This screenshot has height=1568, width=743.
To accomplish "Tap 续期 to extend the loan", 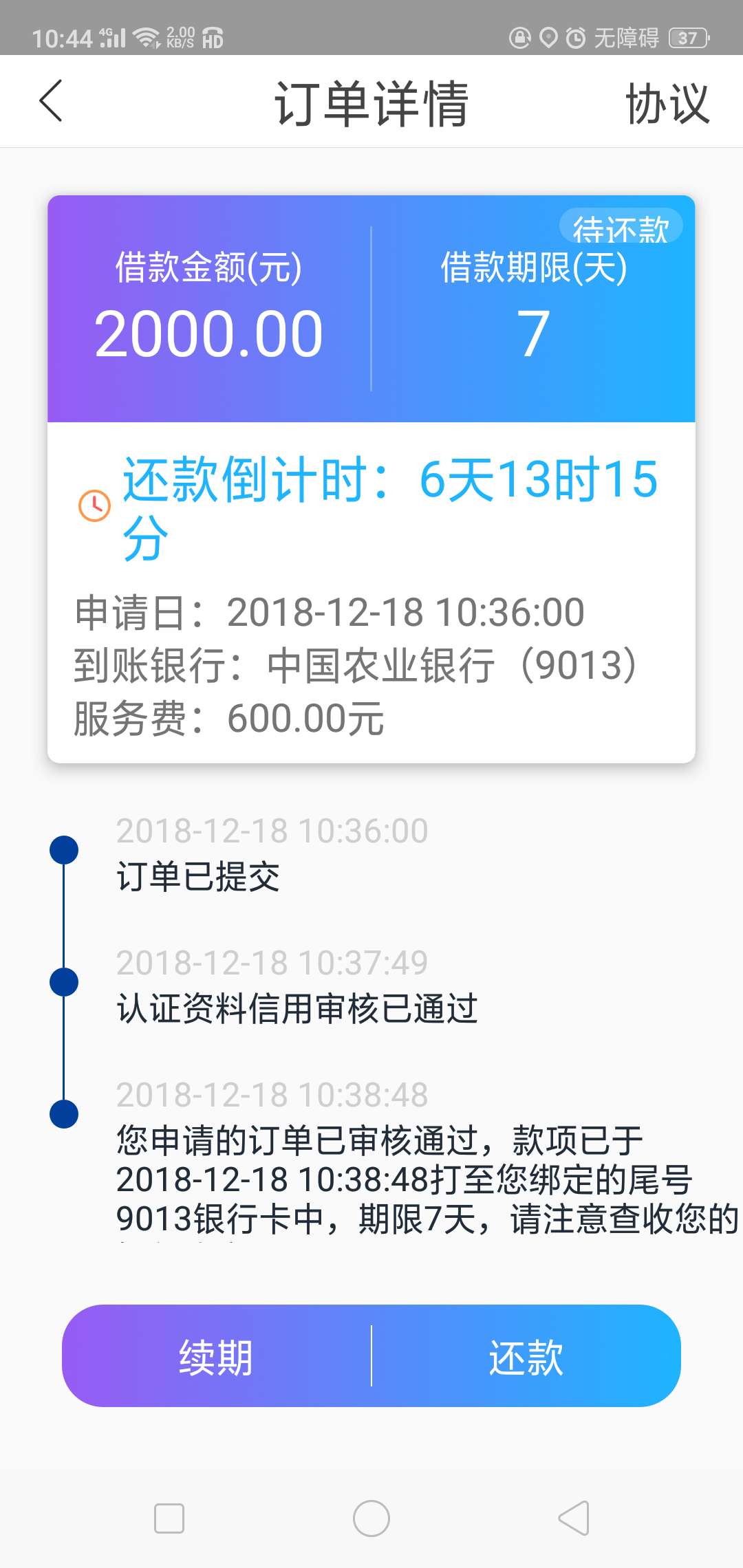I will point(217,1355).
